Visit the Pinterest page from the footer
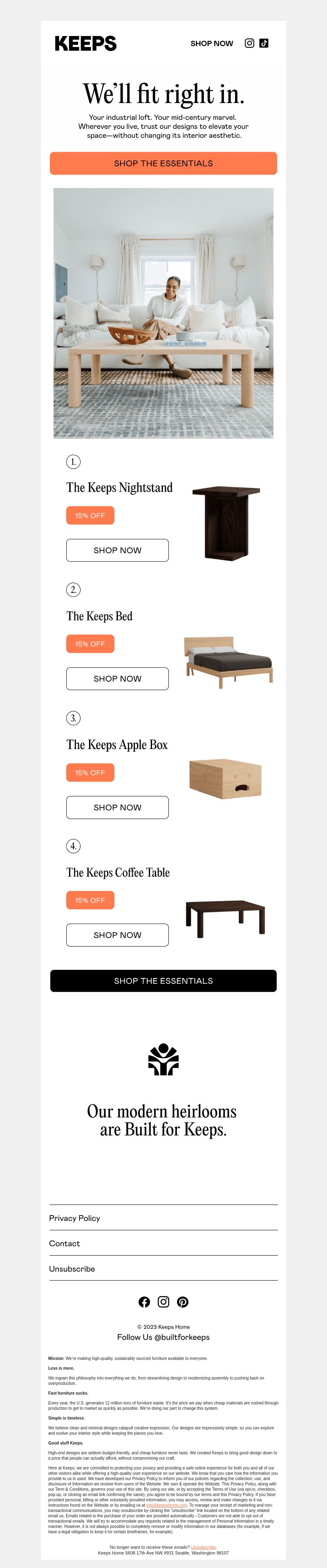The width and height of the screenshot is (327, 1568). click(183, 1301)
